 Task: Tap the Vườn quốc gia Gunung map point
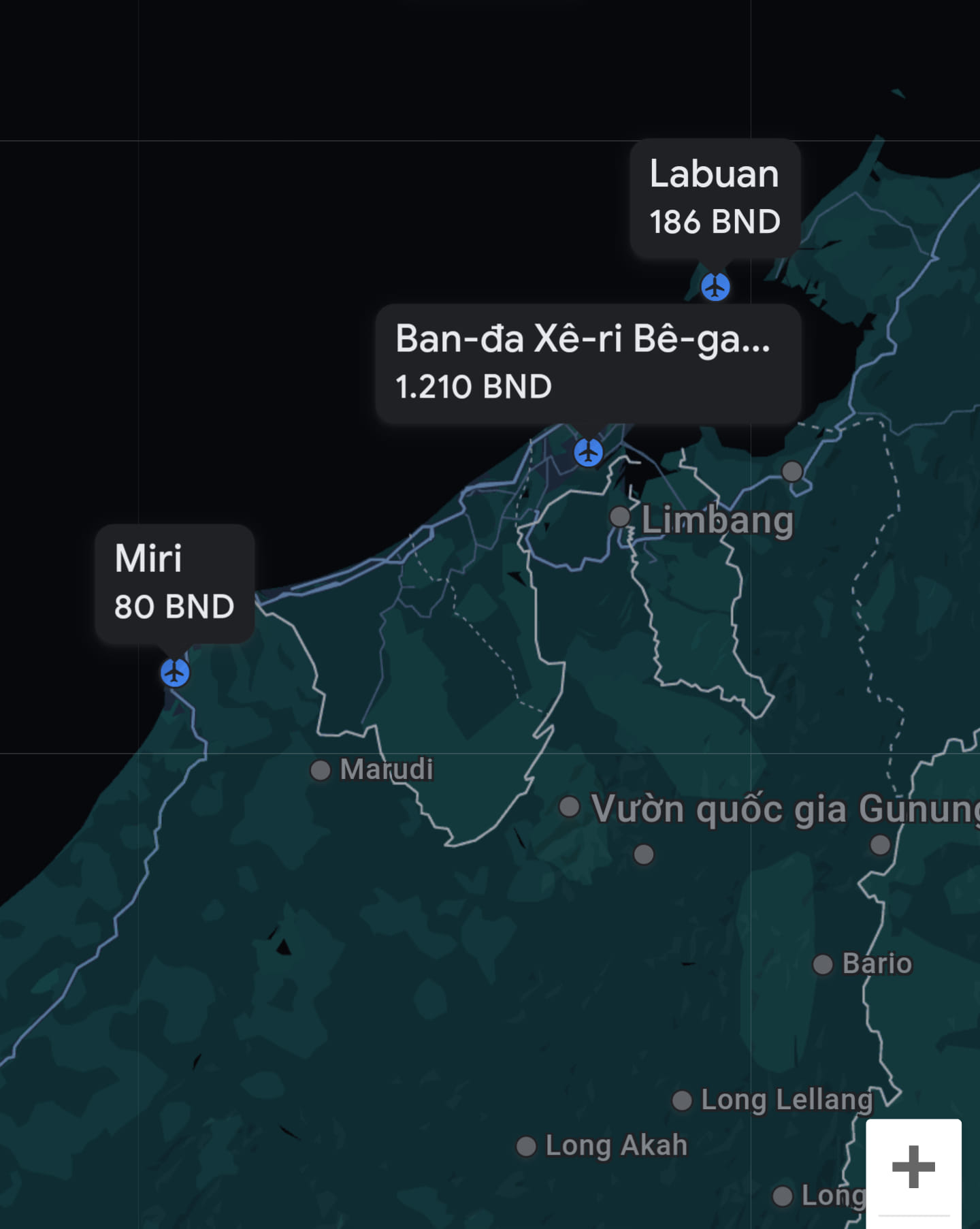570,807
